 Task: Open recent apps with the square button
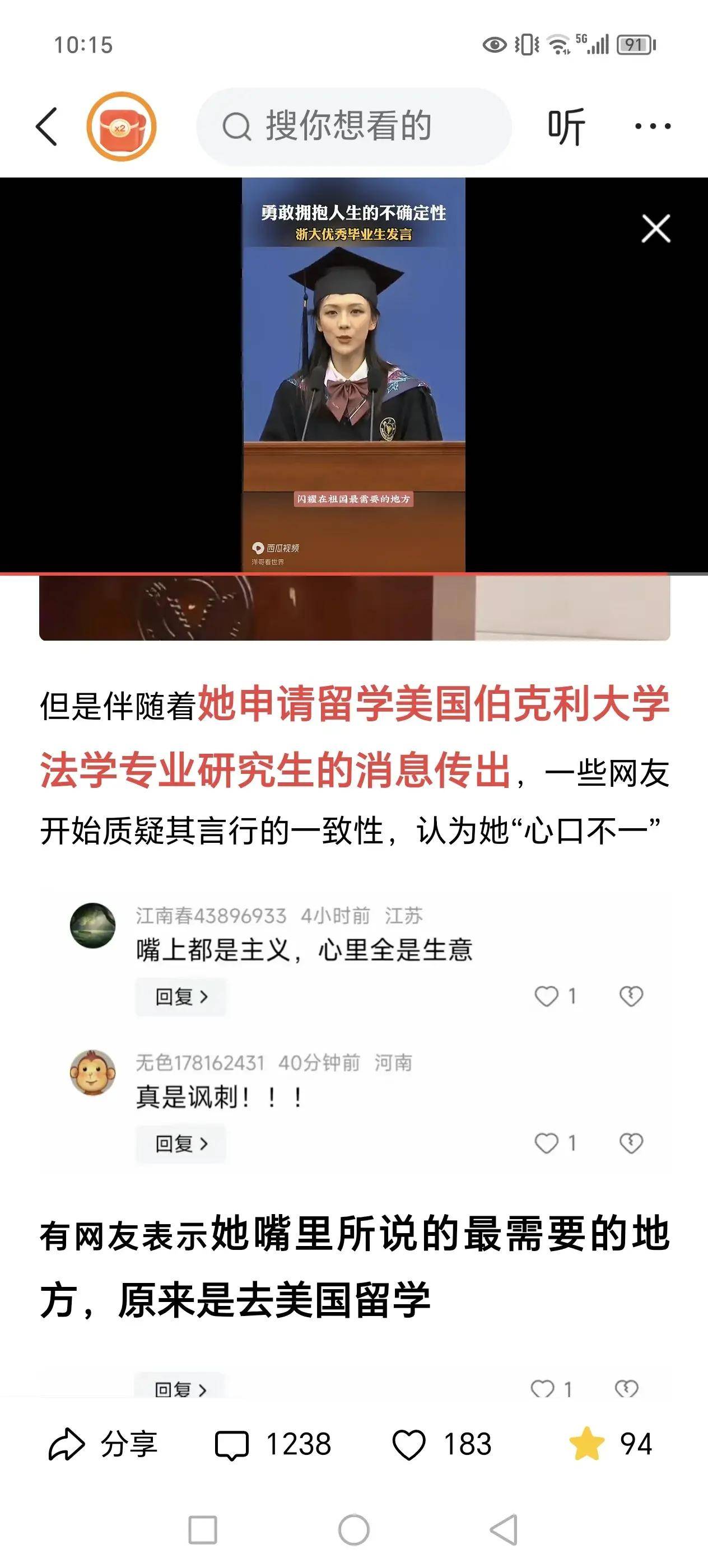[x=203, y=1530]
